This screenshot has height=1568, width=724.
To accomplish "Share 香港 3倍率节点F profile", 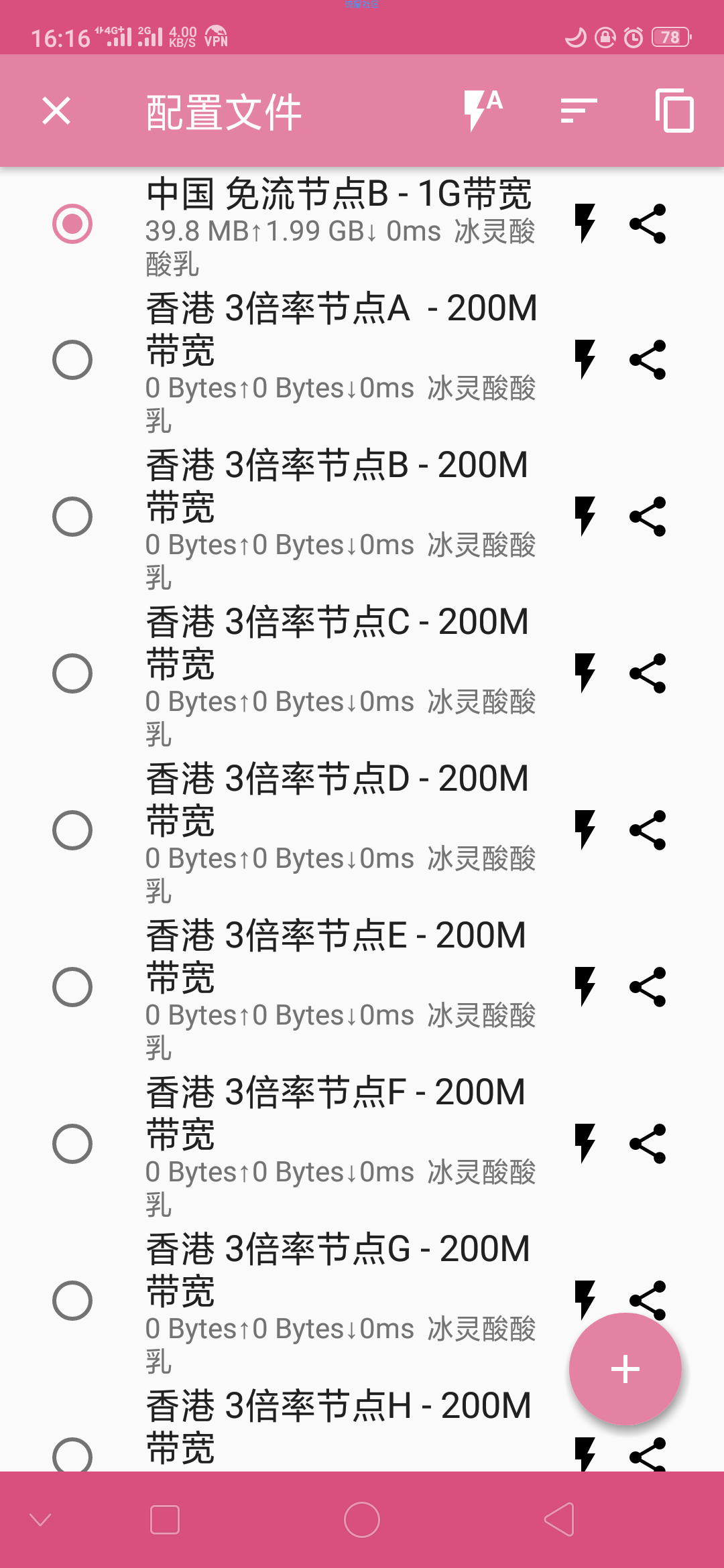I will tap(648, 1144).
